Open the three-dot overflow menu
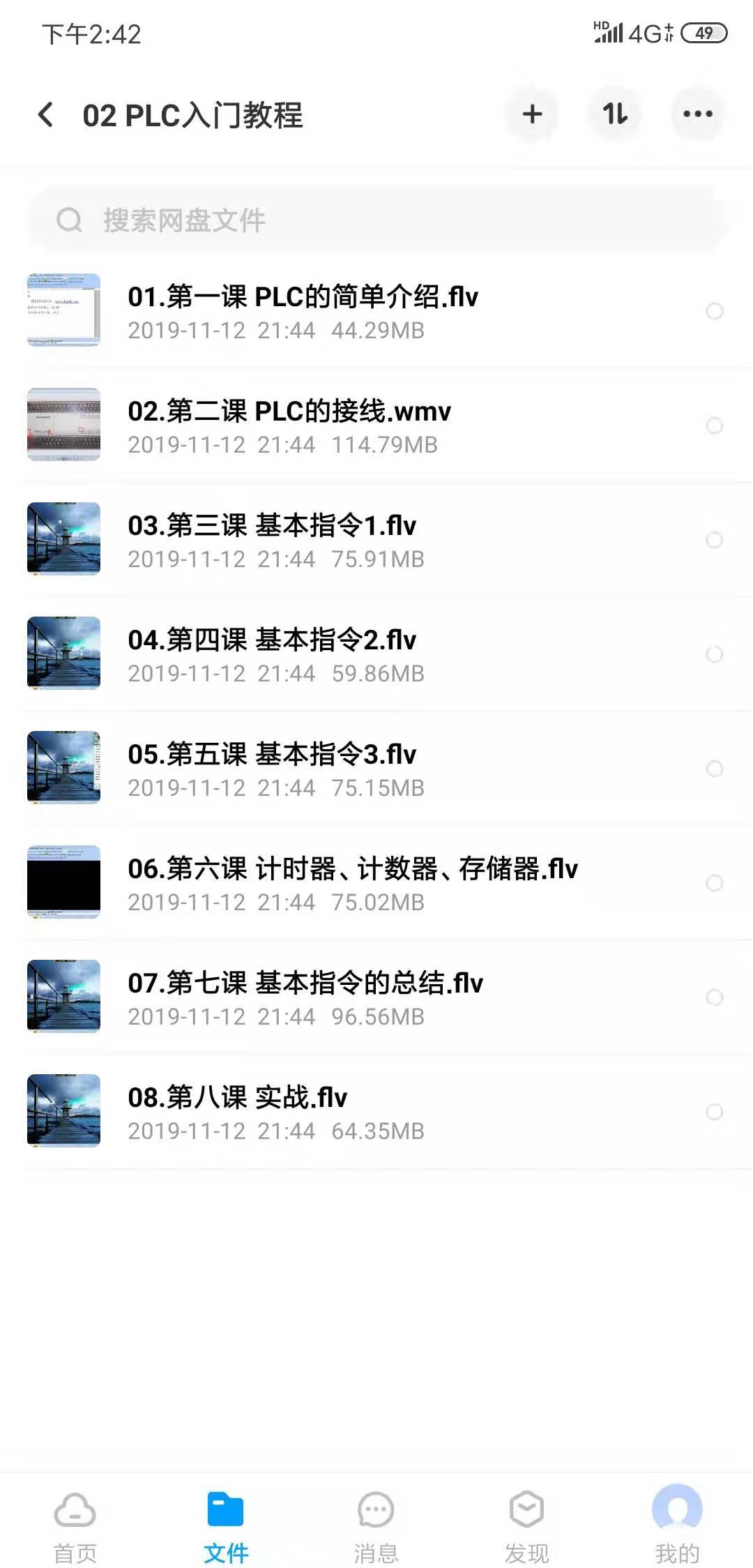 (697, 114)
